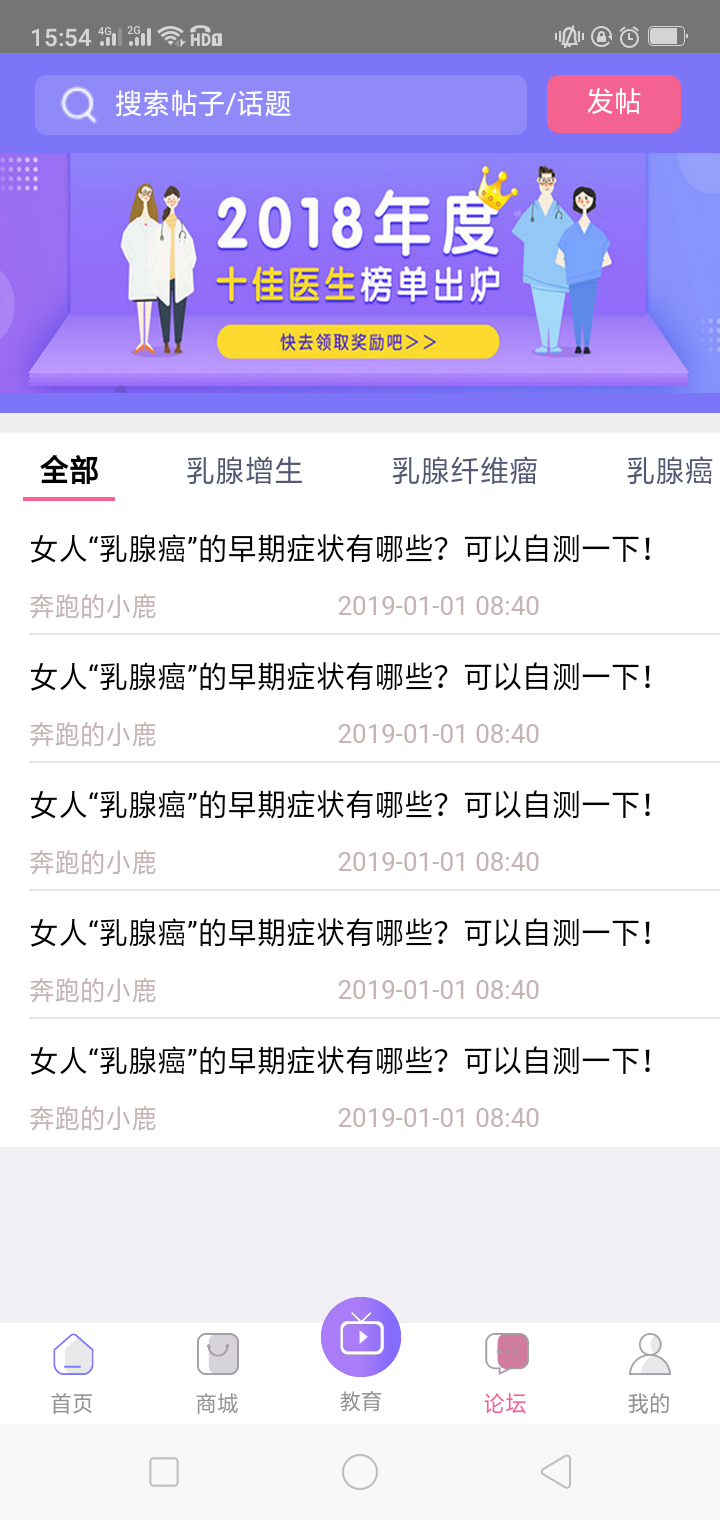Viewport: 720px width, 1520px height.
Task: Open the 商城 shop tab
Action: pyautogui.click(x=217, y=1373)
